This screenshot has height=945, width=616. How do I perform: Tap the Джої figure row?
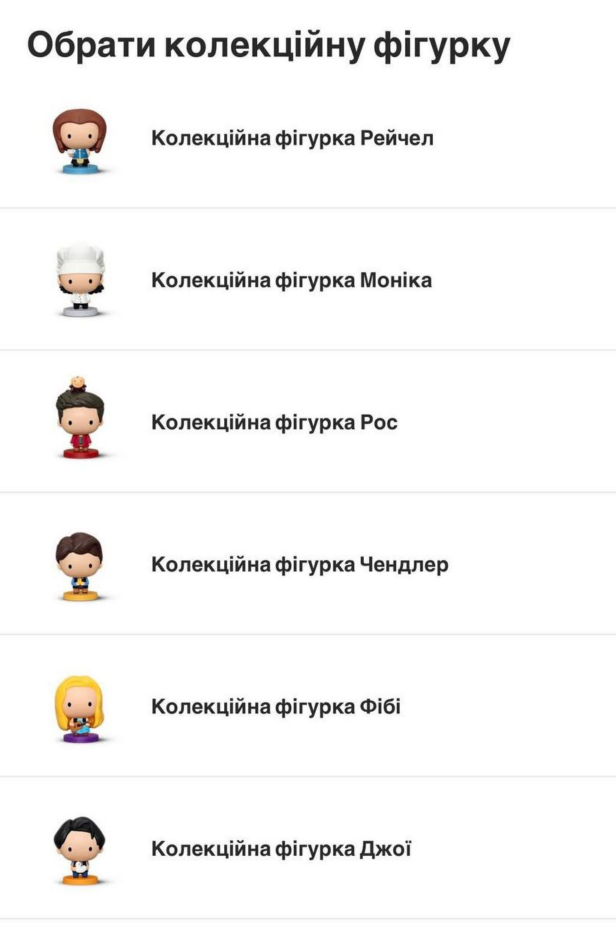(281, 849)
